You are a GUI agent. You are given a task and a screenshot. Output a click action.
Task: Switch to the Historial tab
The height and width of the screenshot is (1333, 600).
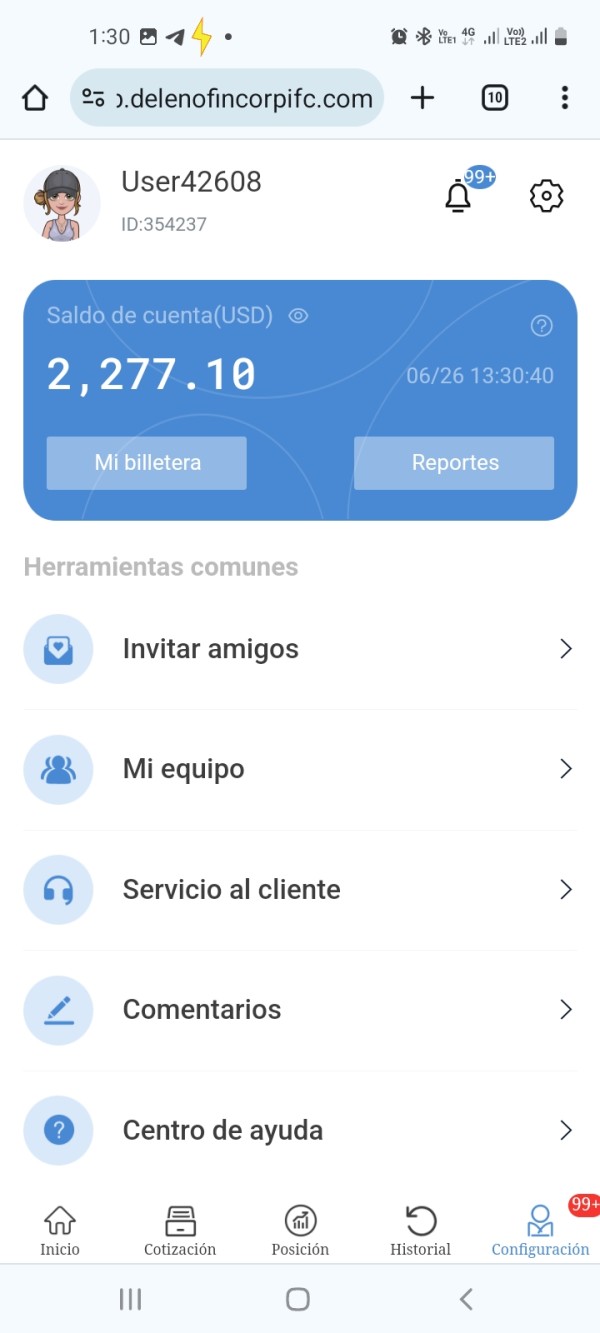coord(420,1230)
